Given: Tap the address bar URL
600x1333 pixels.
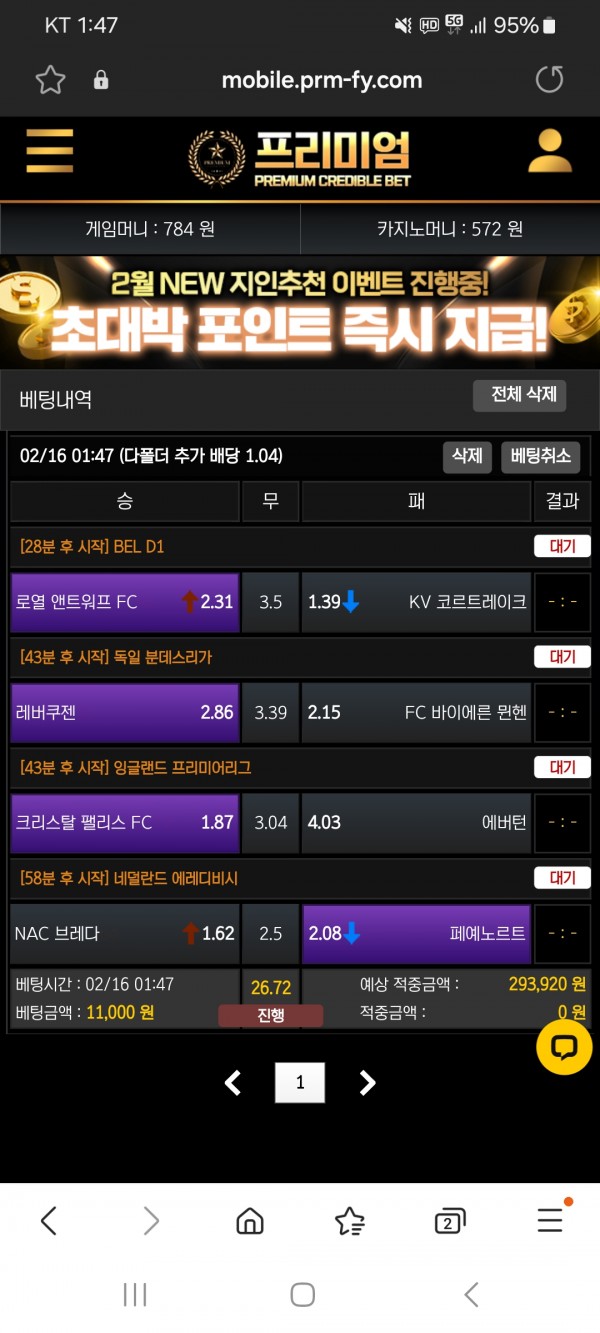Looking at the screenshot, I should [x=322, y=80].
